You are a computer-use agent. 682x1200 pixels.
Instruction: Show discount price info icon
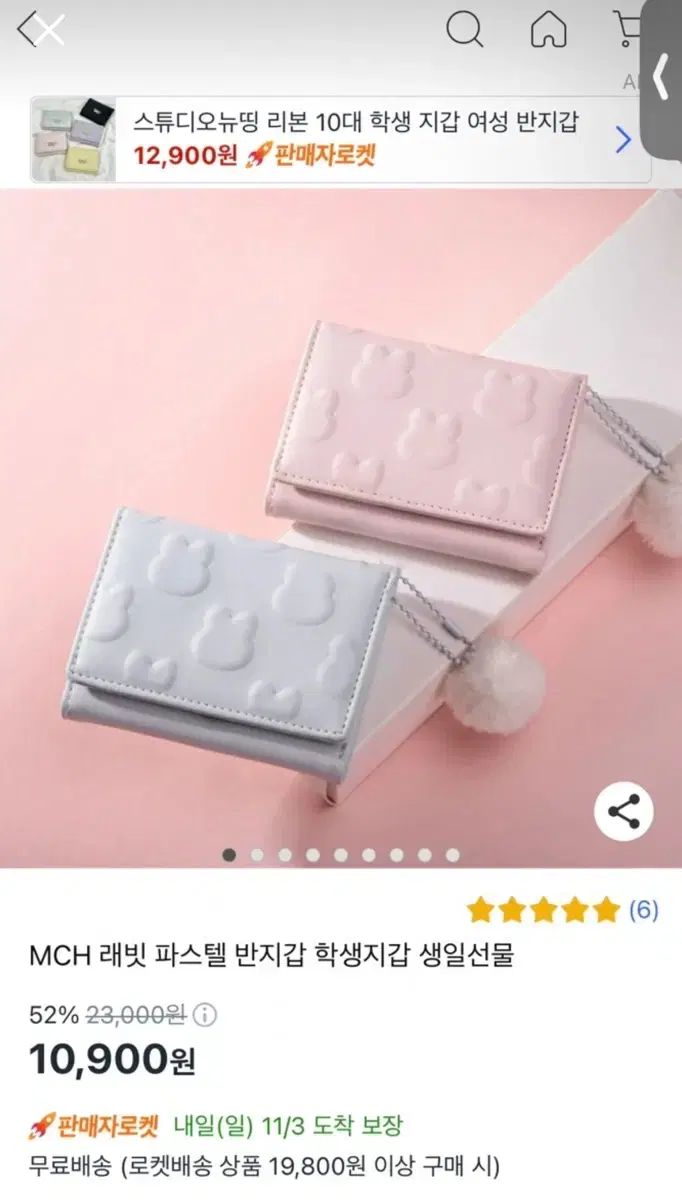coord(204,1015)
